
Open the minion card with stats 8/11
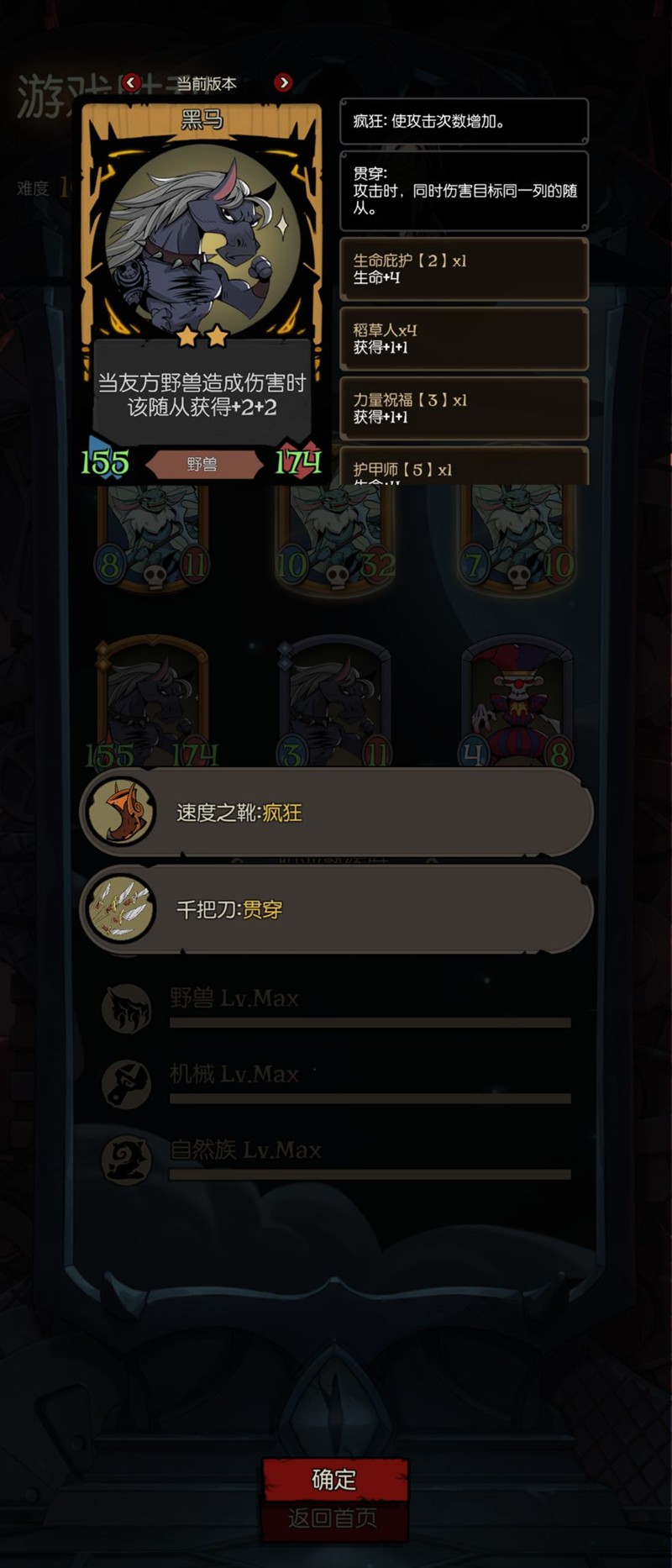(x=152, y=538)
